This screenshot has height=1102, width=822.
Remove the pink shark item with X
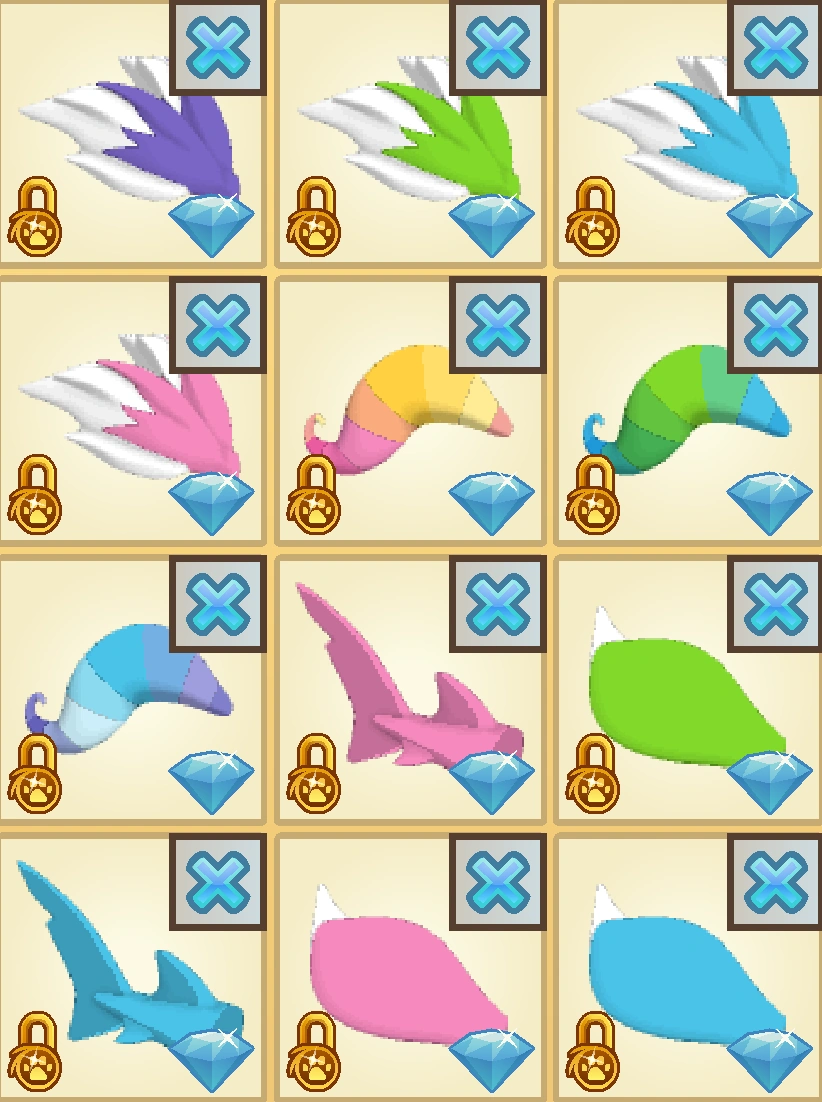pos(497,604)
